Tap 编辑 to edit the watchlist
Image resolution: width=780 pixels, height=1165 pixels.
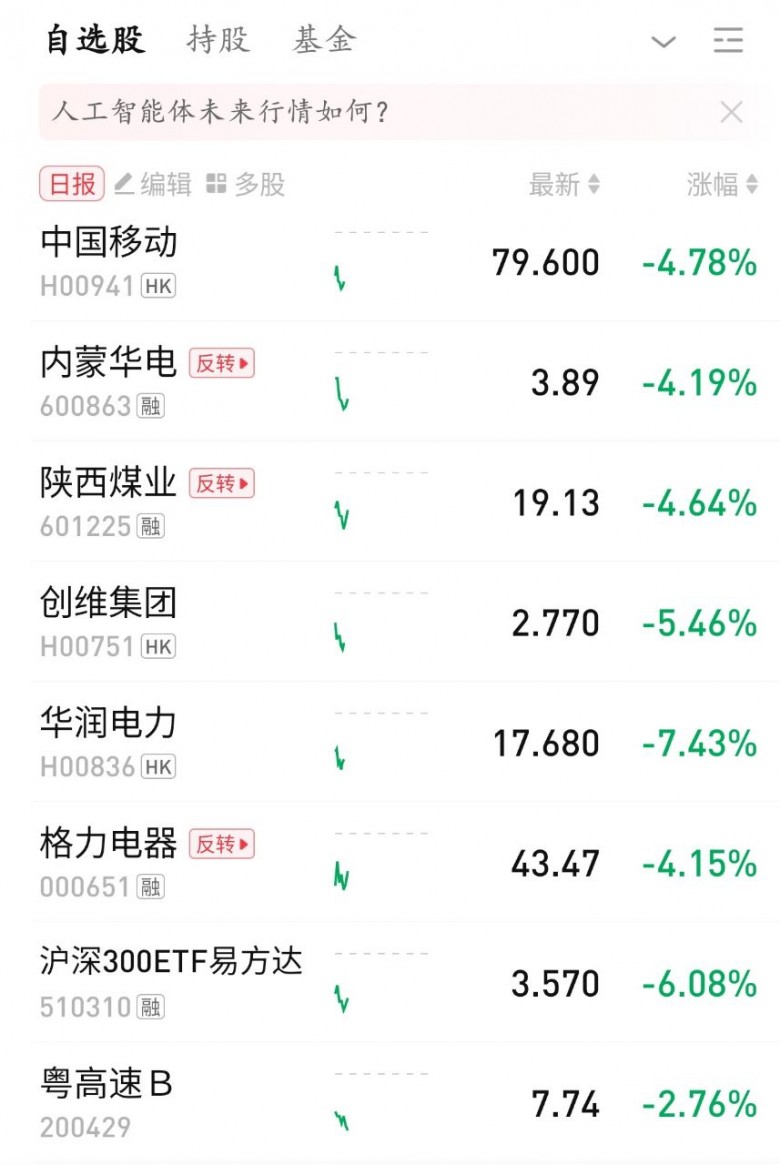(x=153, y=184)
